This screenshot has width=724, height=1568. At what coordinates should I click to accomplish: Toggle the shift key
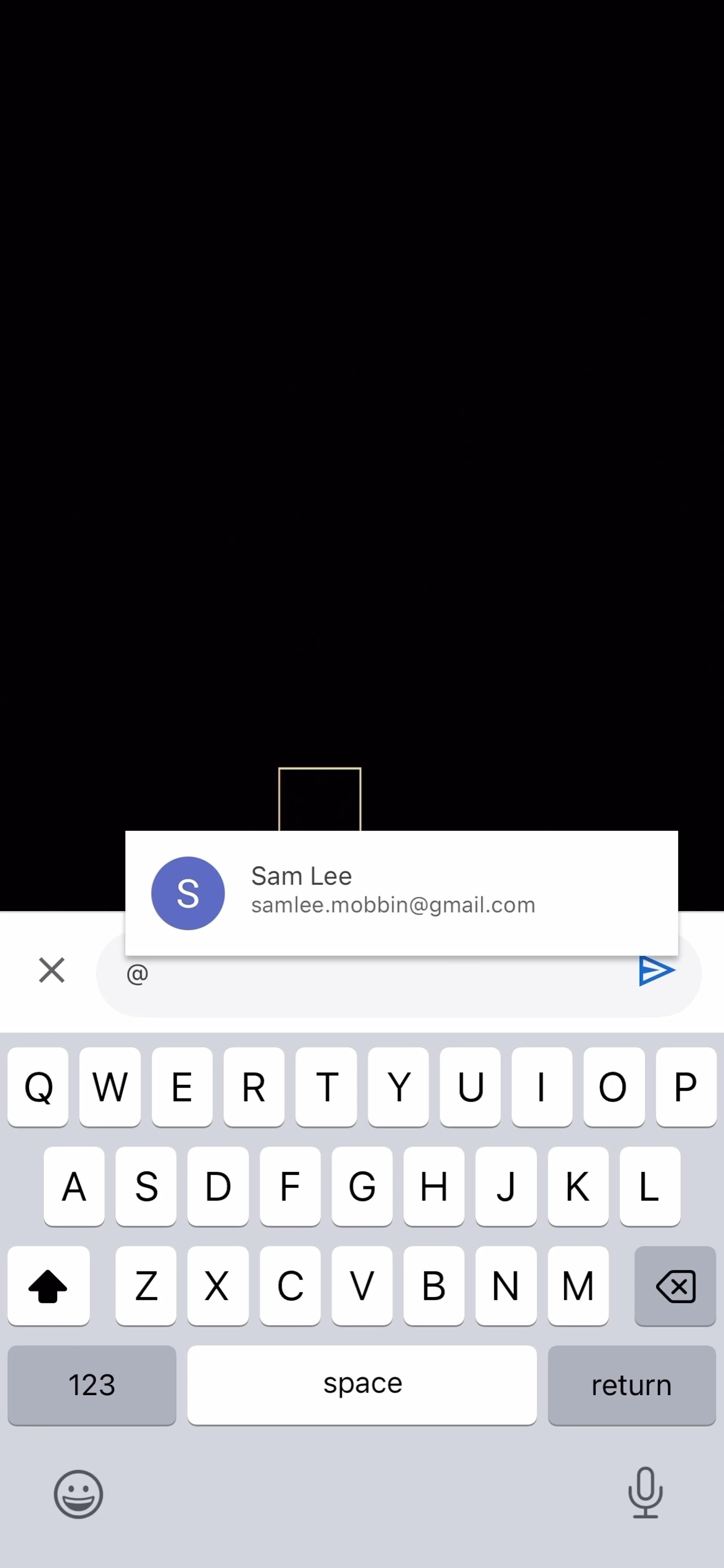pyautogui.click(x=49, y=1286)
